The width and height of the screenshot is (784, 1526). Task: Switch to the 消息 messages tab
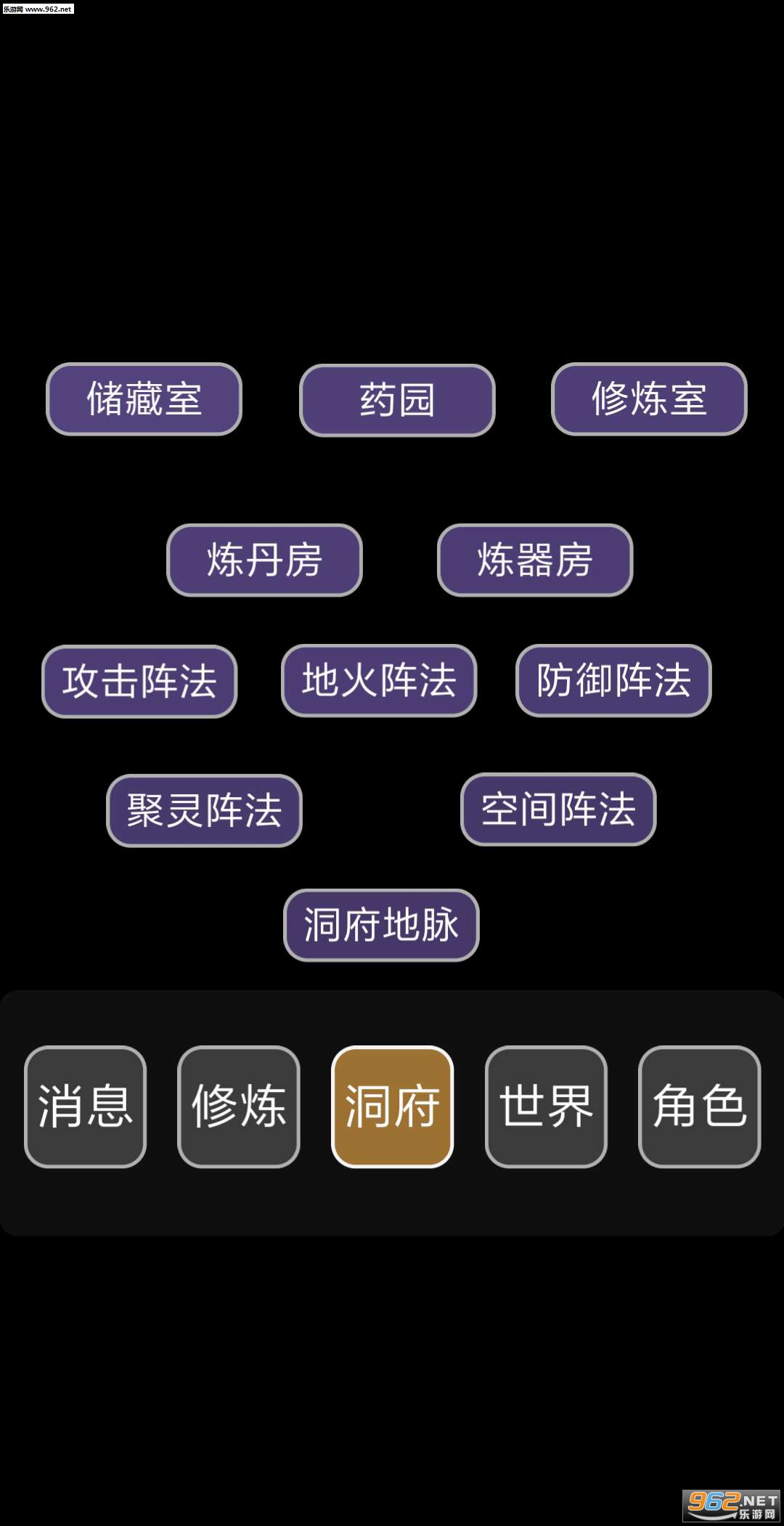pyautogui.click(x=85, y=1106)
